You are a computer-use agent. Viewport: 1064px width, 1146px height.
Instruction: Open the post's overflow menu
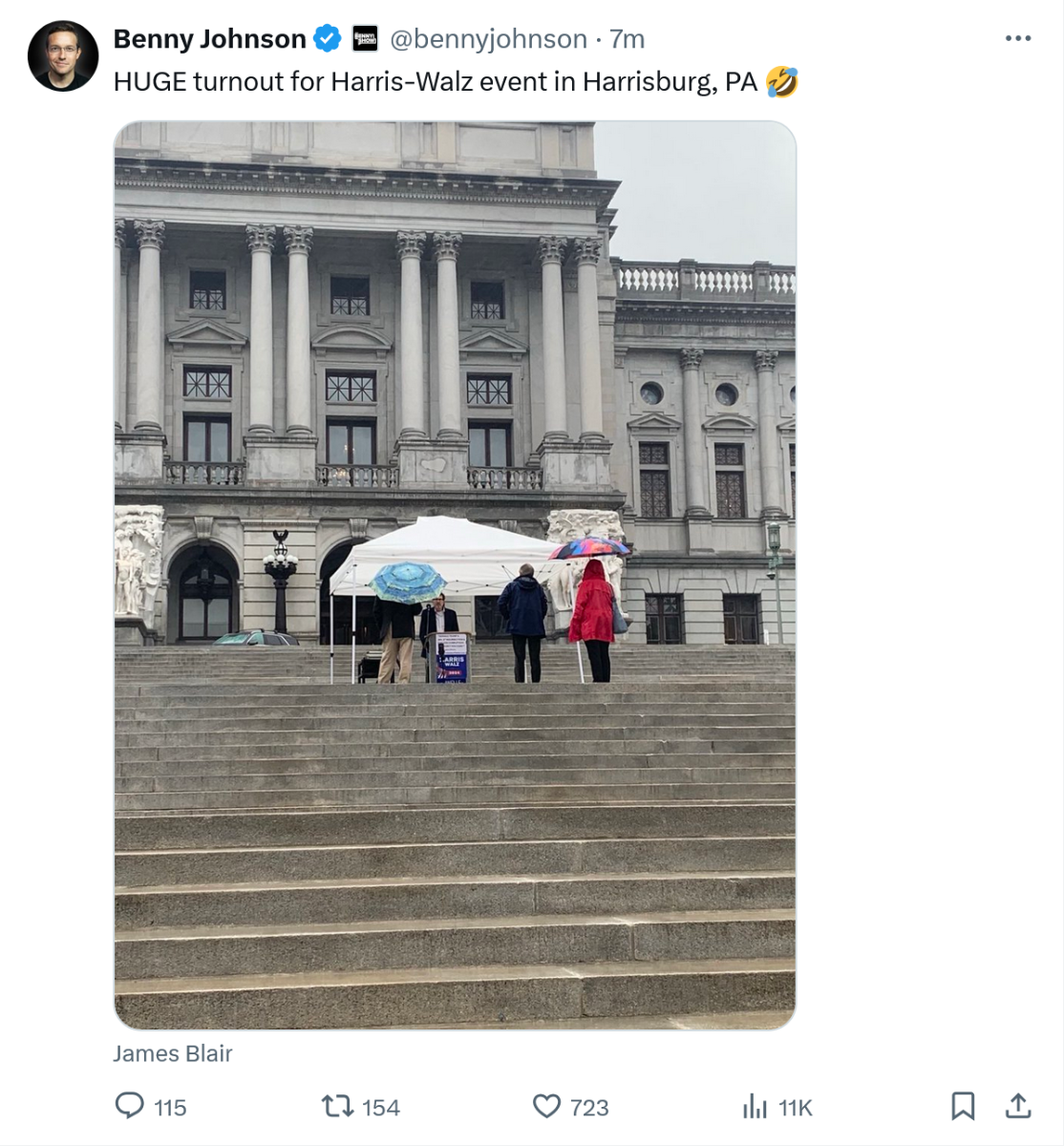pyautogui.click(x=1017, y=38)
